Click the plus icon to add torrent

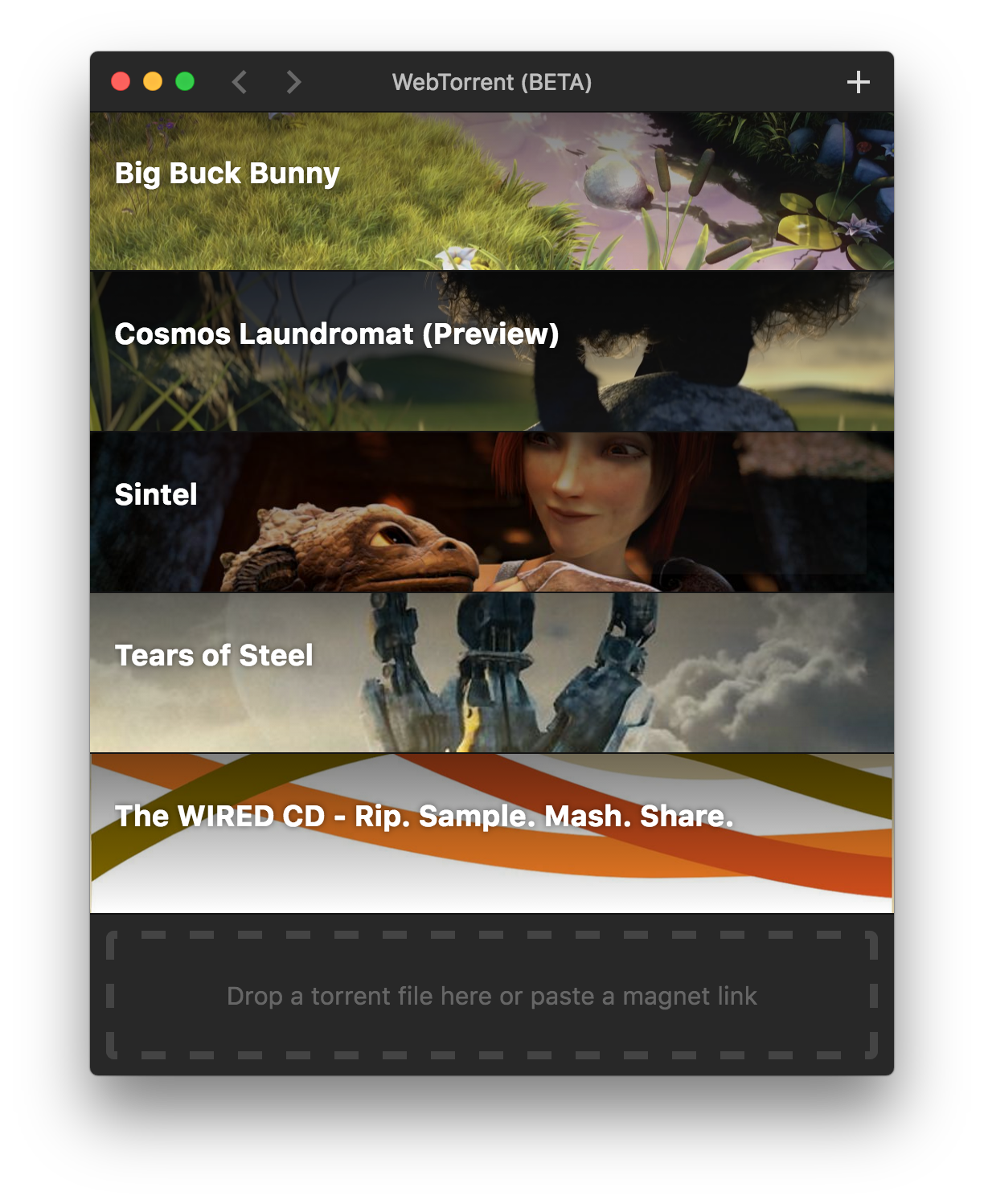tap(858, 82)
